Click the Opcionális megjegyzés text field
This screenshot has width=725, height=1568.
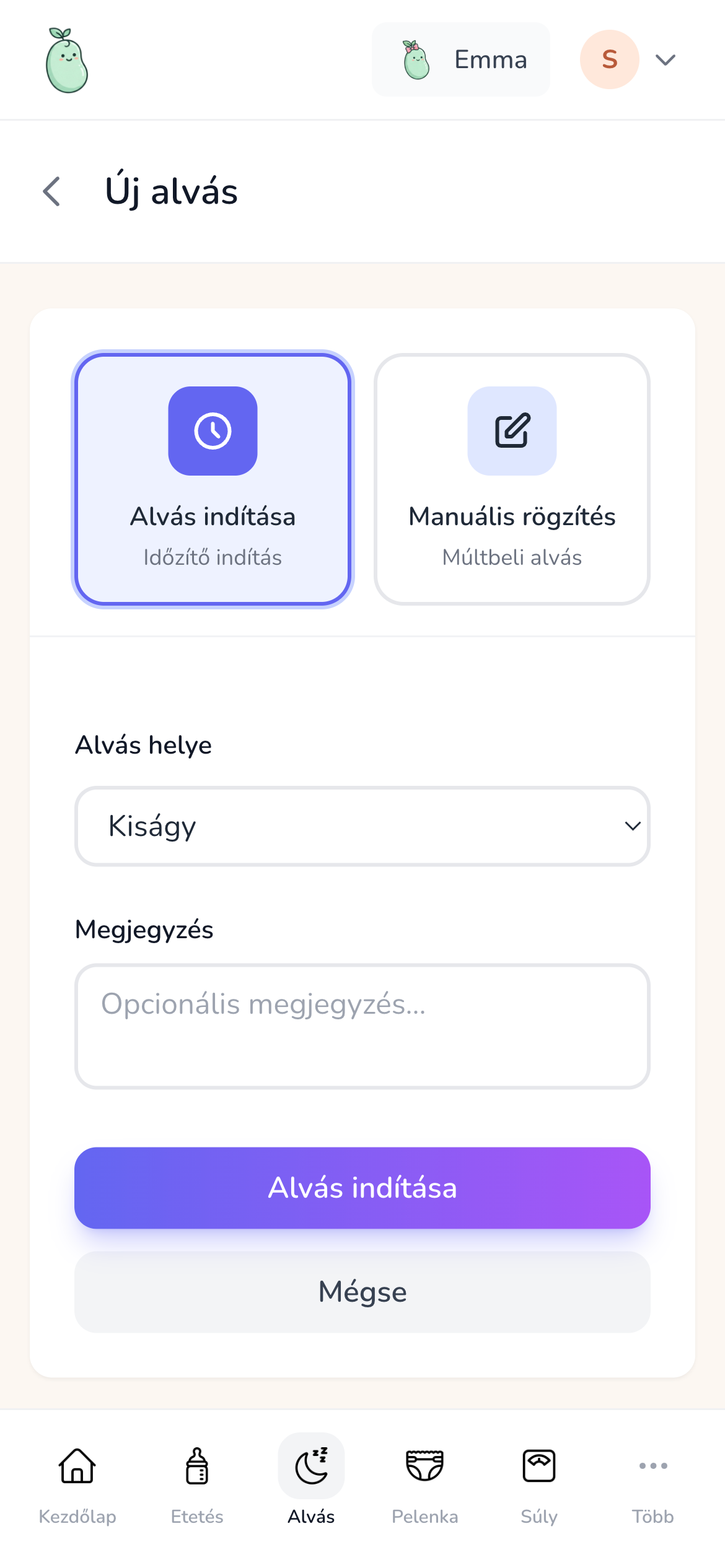point(362,1026)
